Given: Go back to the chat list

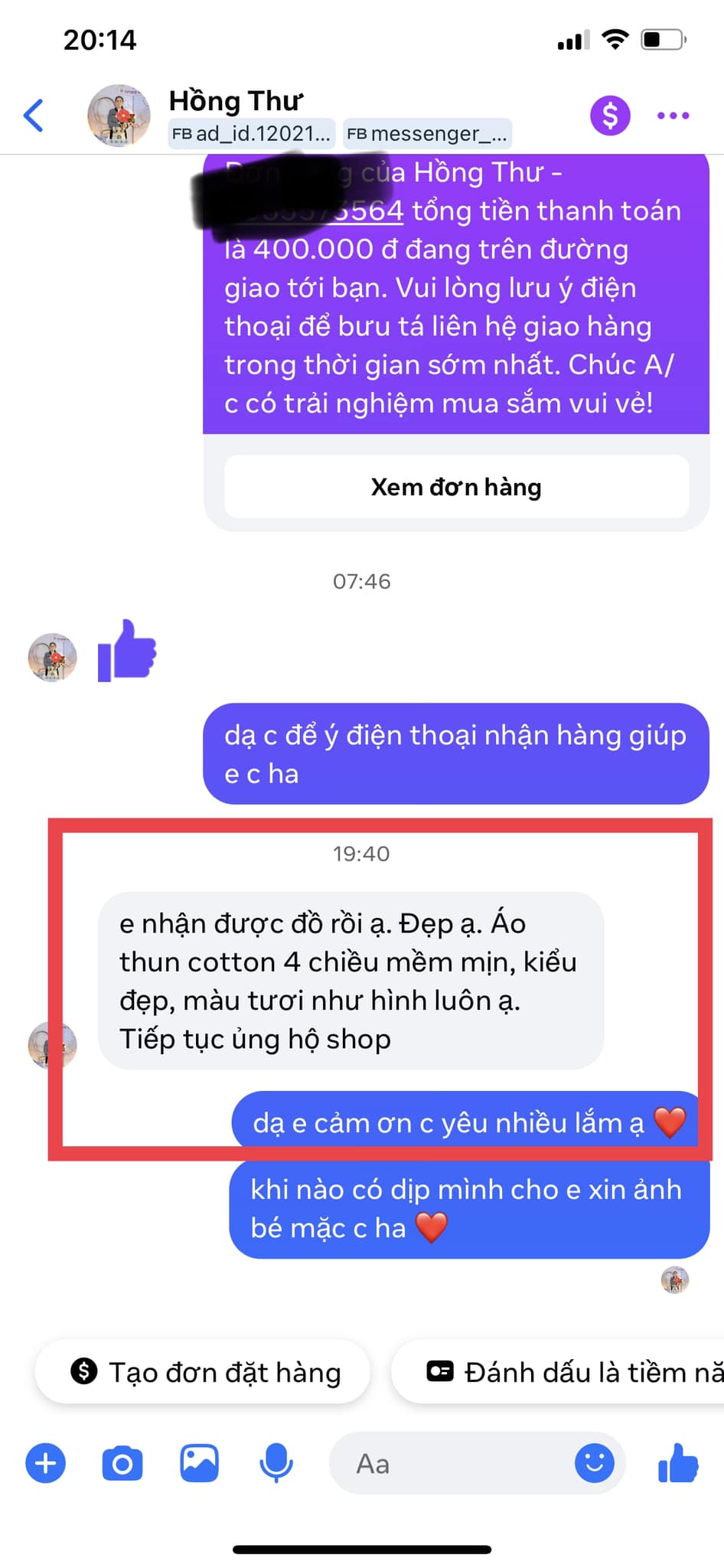Looking at the screenshot, I should pos(34,116).
